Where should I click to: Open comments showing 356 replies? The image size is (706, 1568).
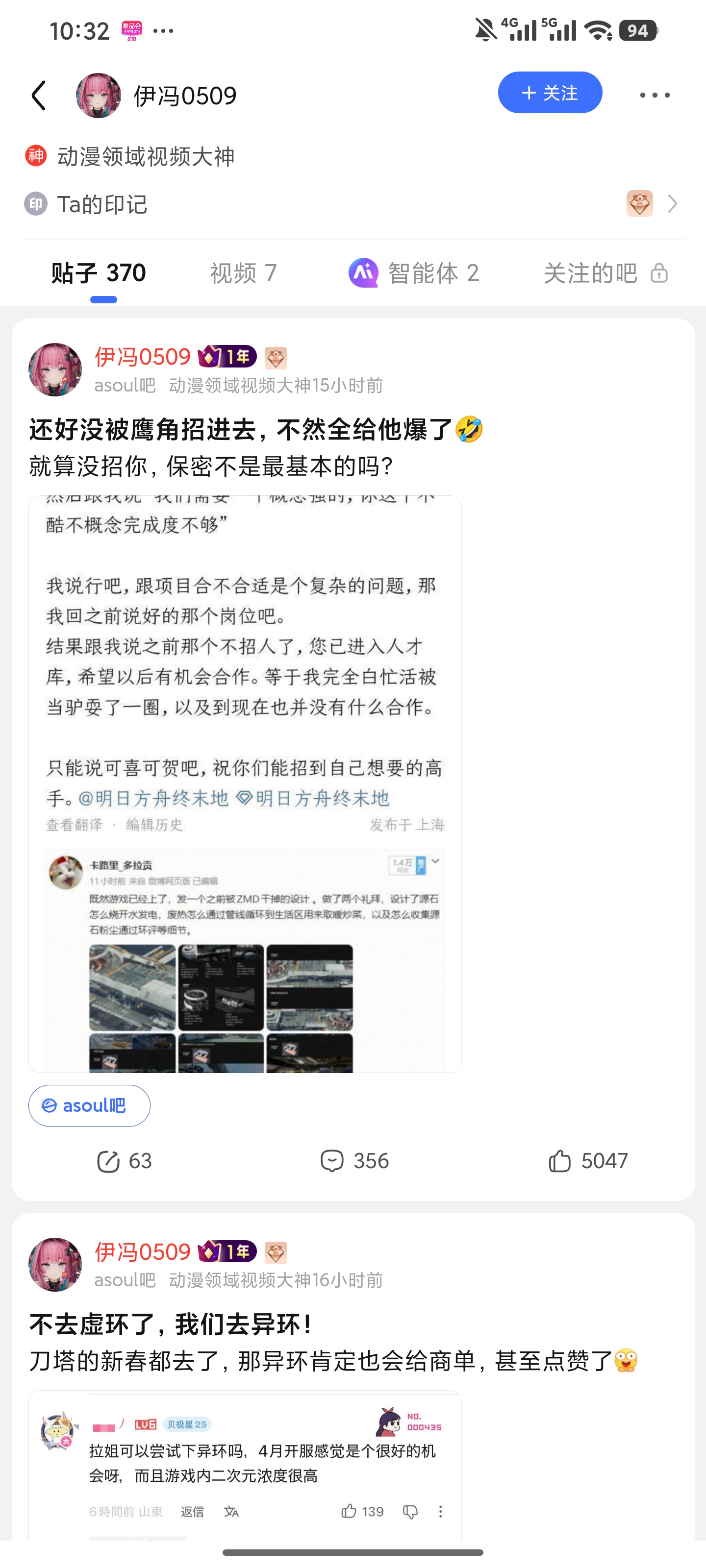pos(354,1161)
